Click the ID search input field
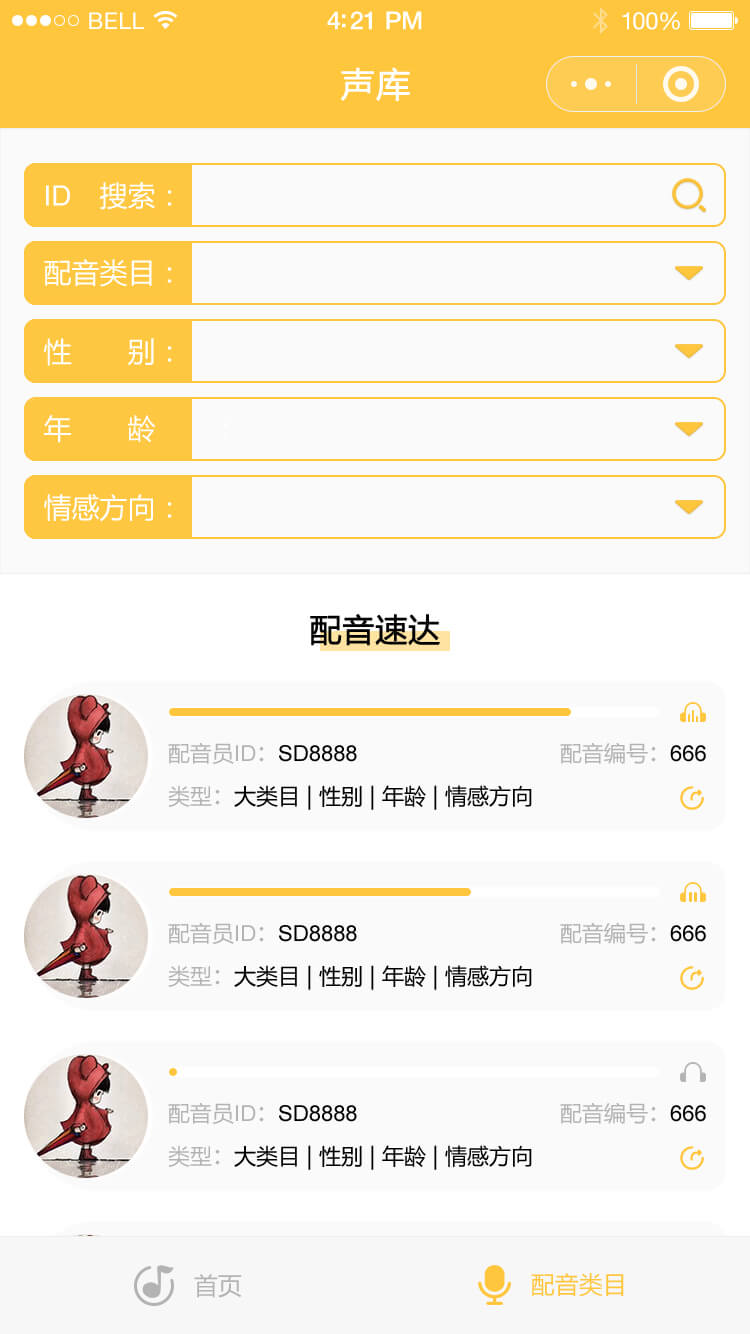750x1334 pixels. [430, 196]
